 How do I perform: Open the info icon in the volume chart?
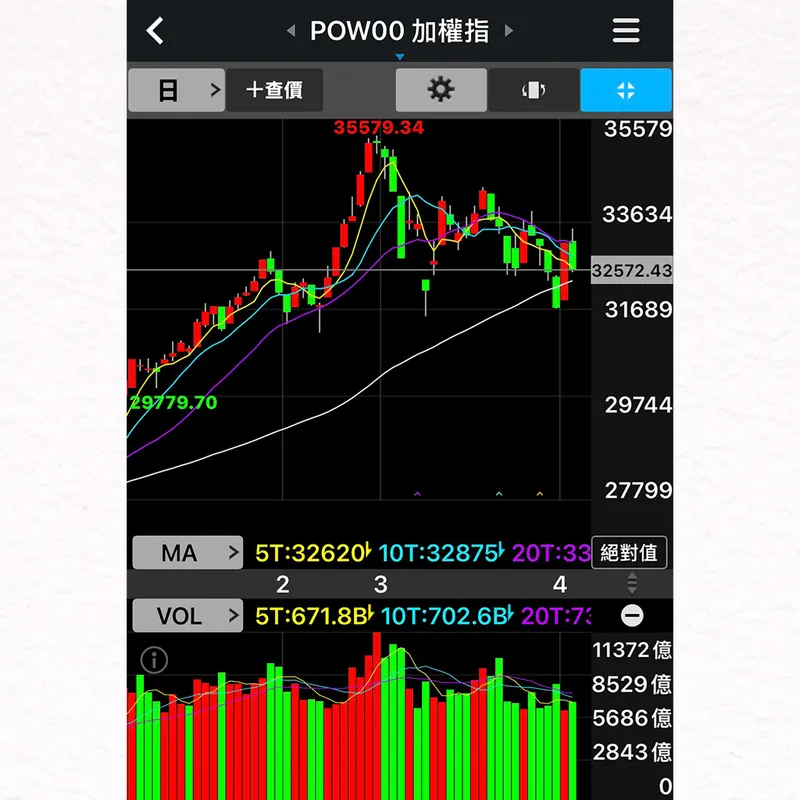pos(155,660)
